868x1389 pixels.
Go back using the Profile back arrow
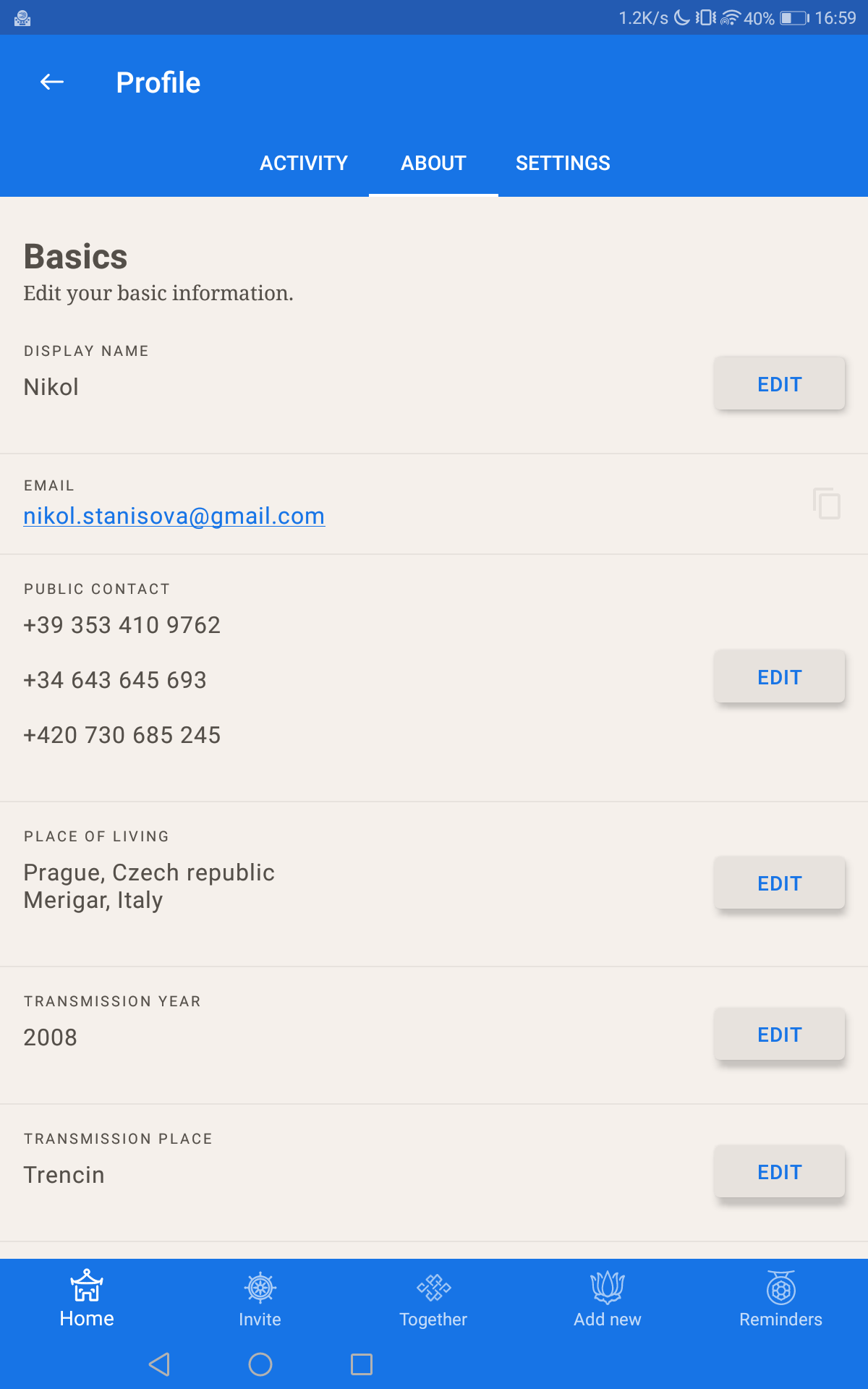click(x=52, y=82)
